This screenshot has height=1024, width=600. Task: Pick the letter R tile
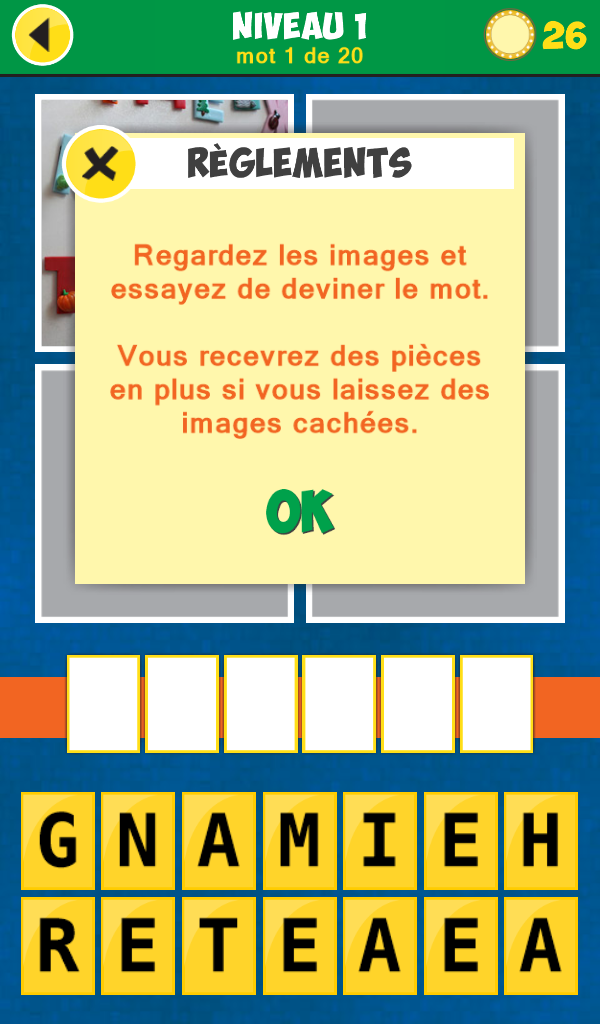point(58,946)
